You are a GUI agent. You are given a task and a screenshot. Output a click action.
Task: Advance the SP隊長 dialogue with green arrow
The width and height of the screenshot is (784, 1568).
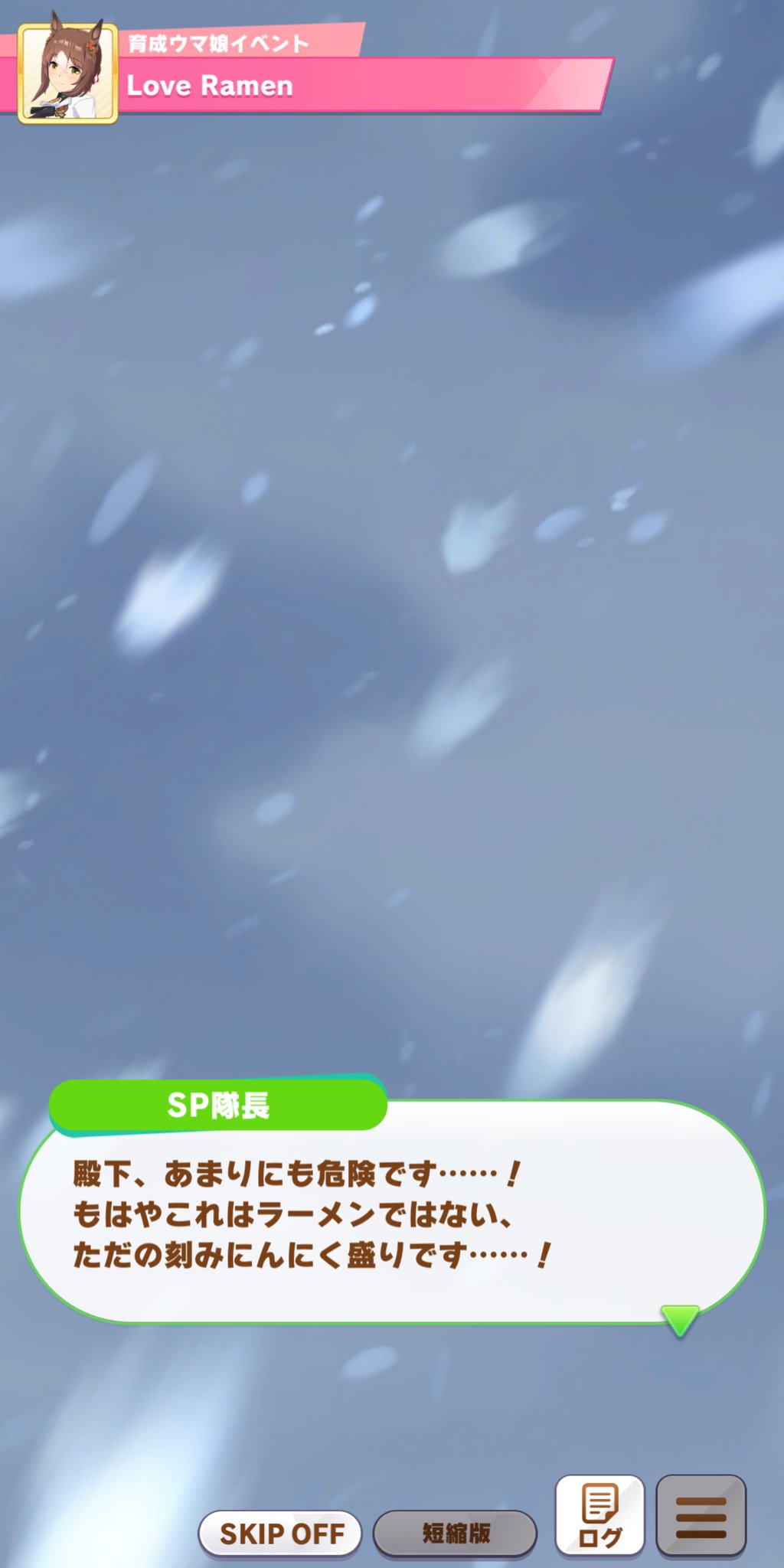tap(679, 1320)
